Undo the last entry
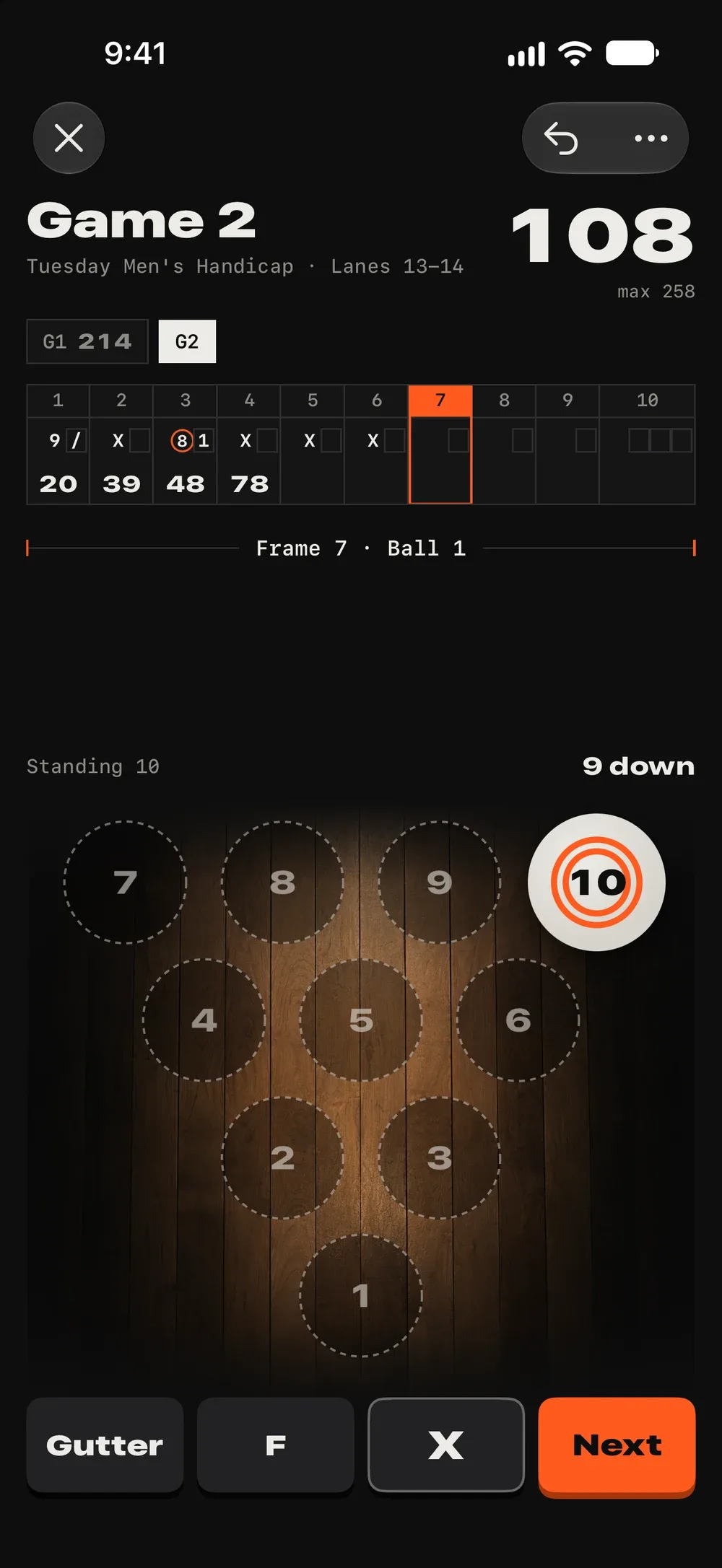This screenshot has height=1568, width=722. coord(562,138)
